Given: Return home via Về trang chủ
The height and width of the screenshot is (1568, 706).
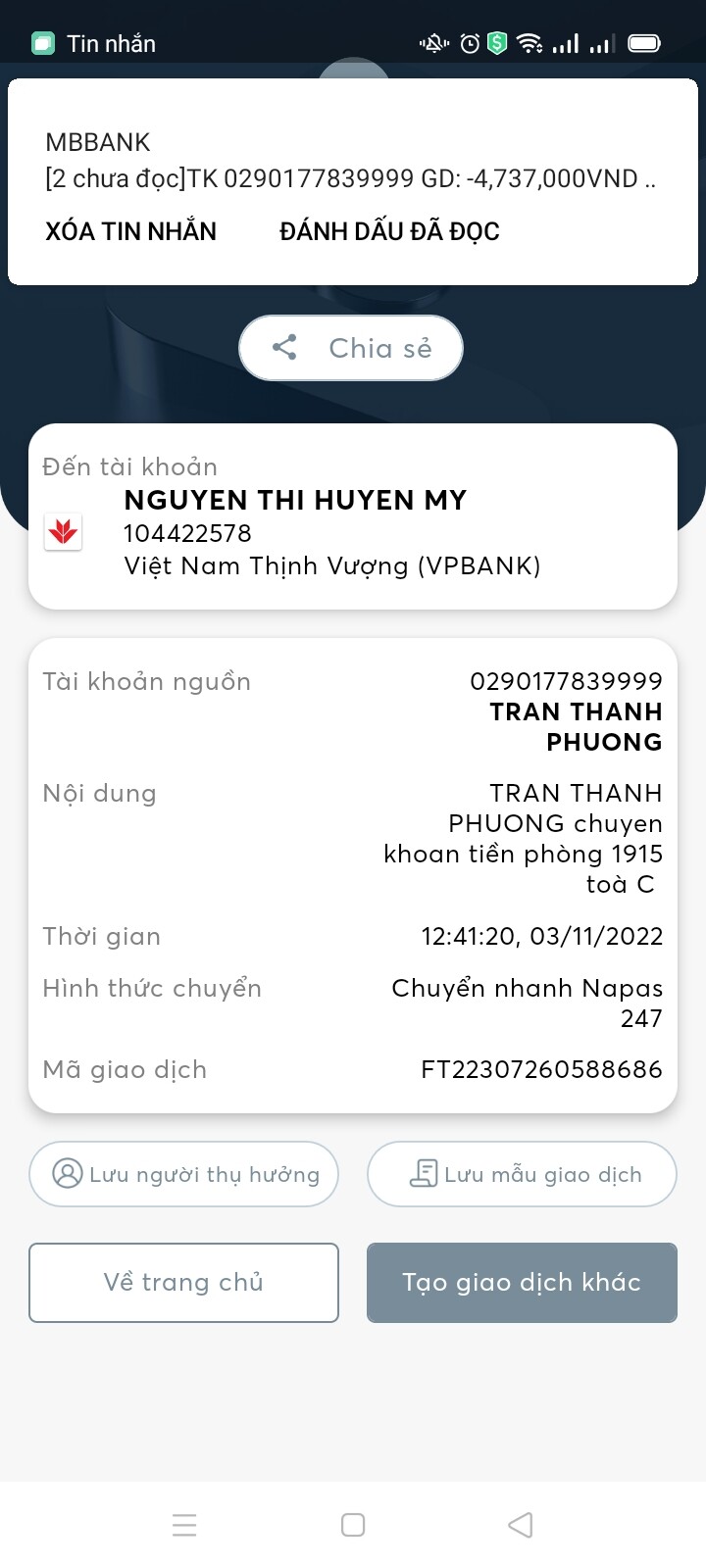Looking at the screenshot, I should pyautogui.click(x=184, y=1283).
